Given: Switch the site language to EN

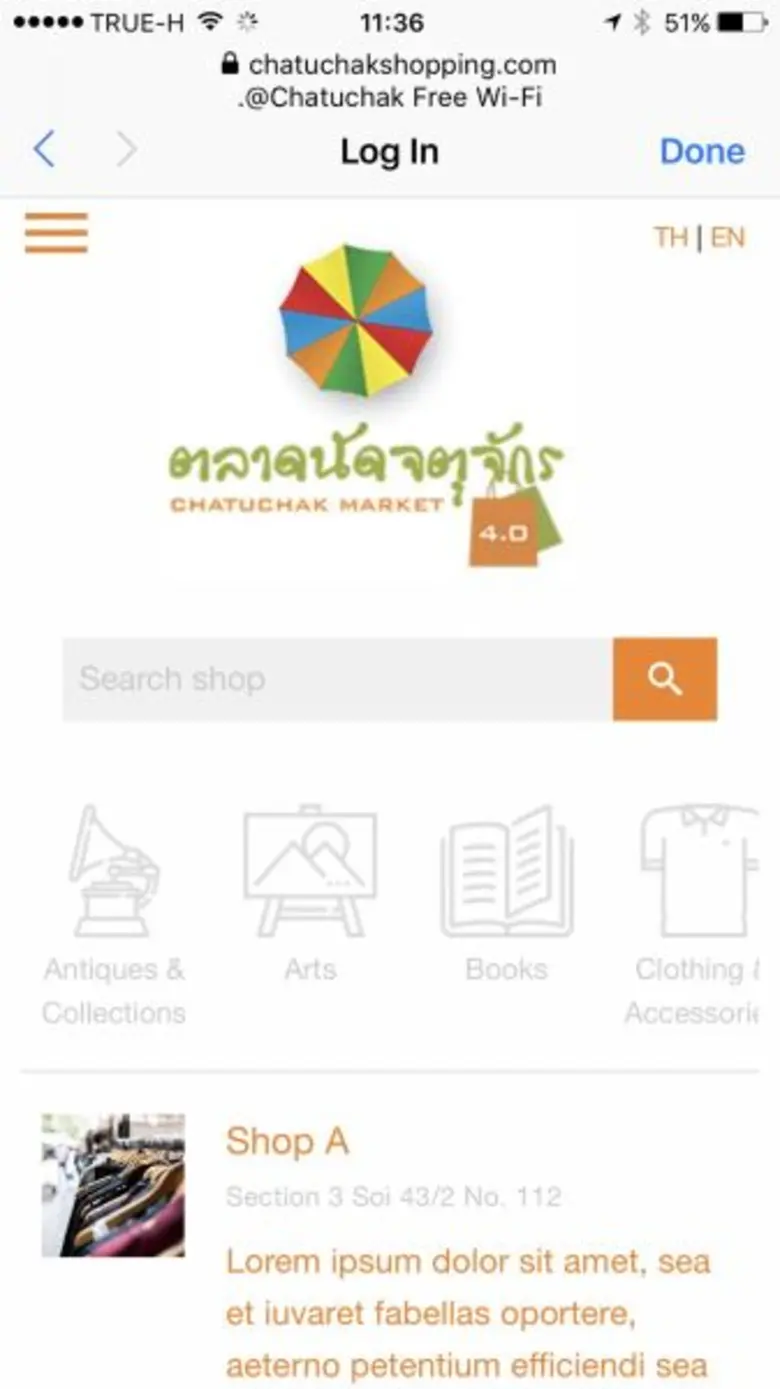Looking at the screenshot, I should point(728,237).
